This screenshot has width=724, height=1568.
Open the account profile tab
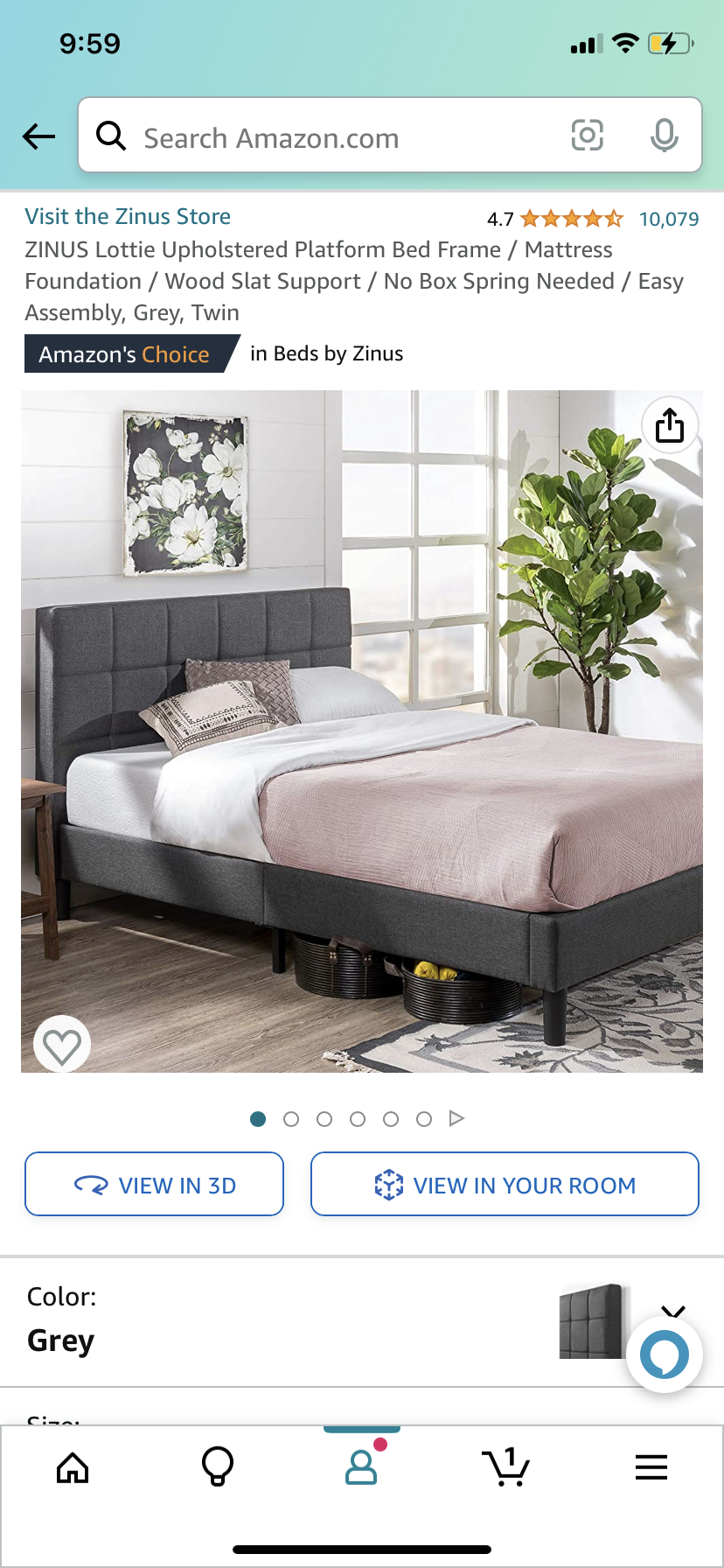pyautogui.click(x=361, y=1467)
